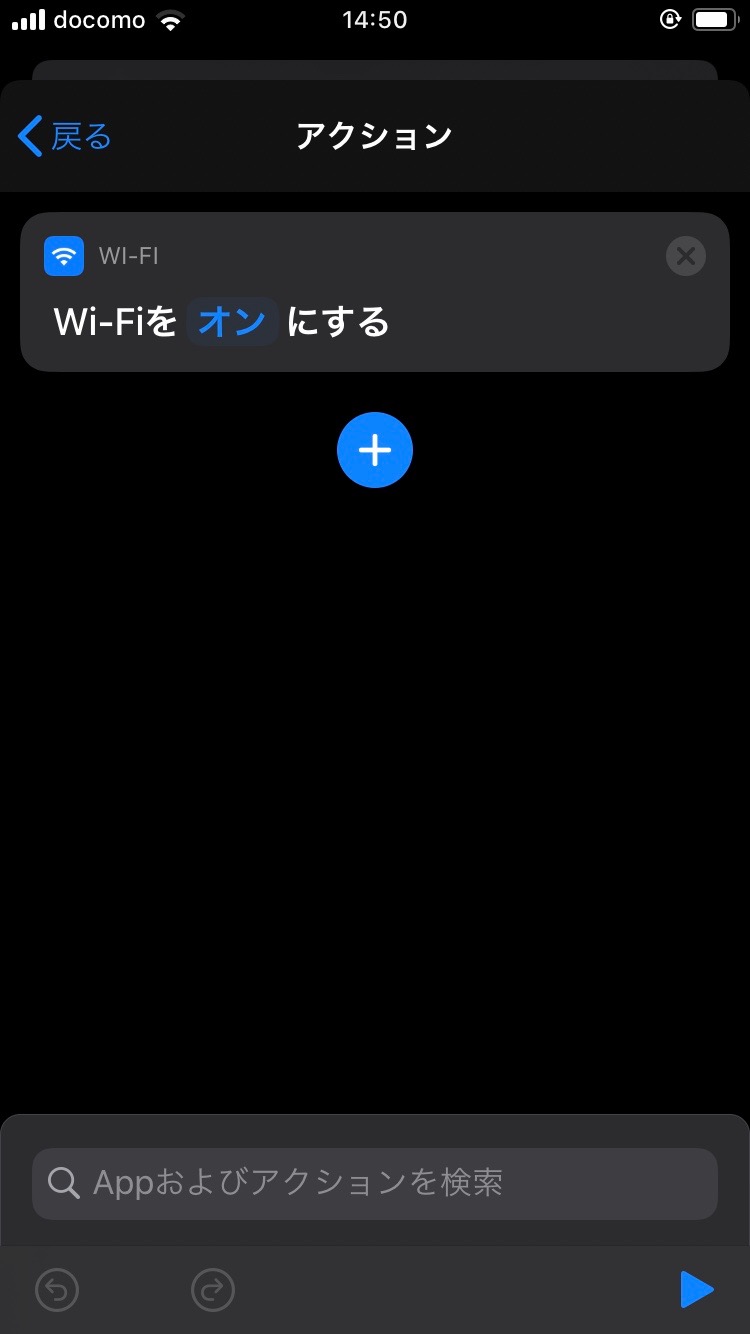Tap the Appおよびアクションを検索 search field
The image size is (750, 1334).
click(375, 1183)
